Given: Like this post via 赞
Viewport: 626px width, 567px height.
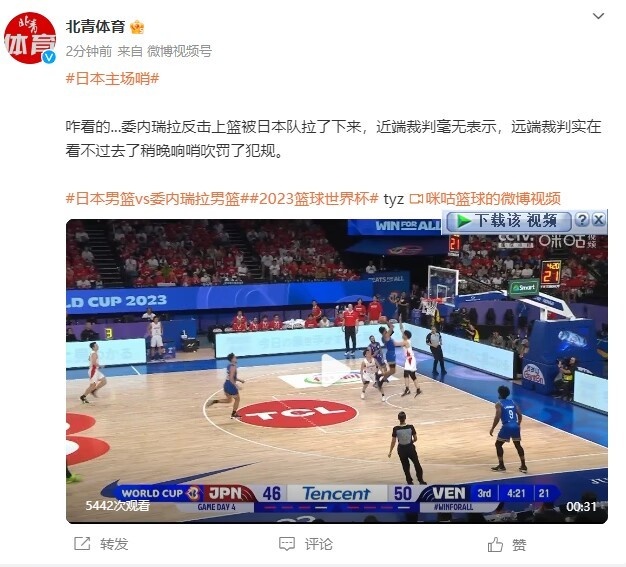Looking at the screenshot, I should coord(508,544).
